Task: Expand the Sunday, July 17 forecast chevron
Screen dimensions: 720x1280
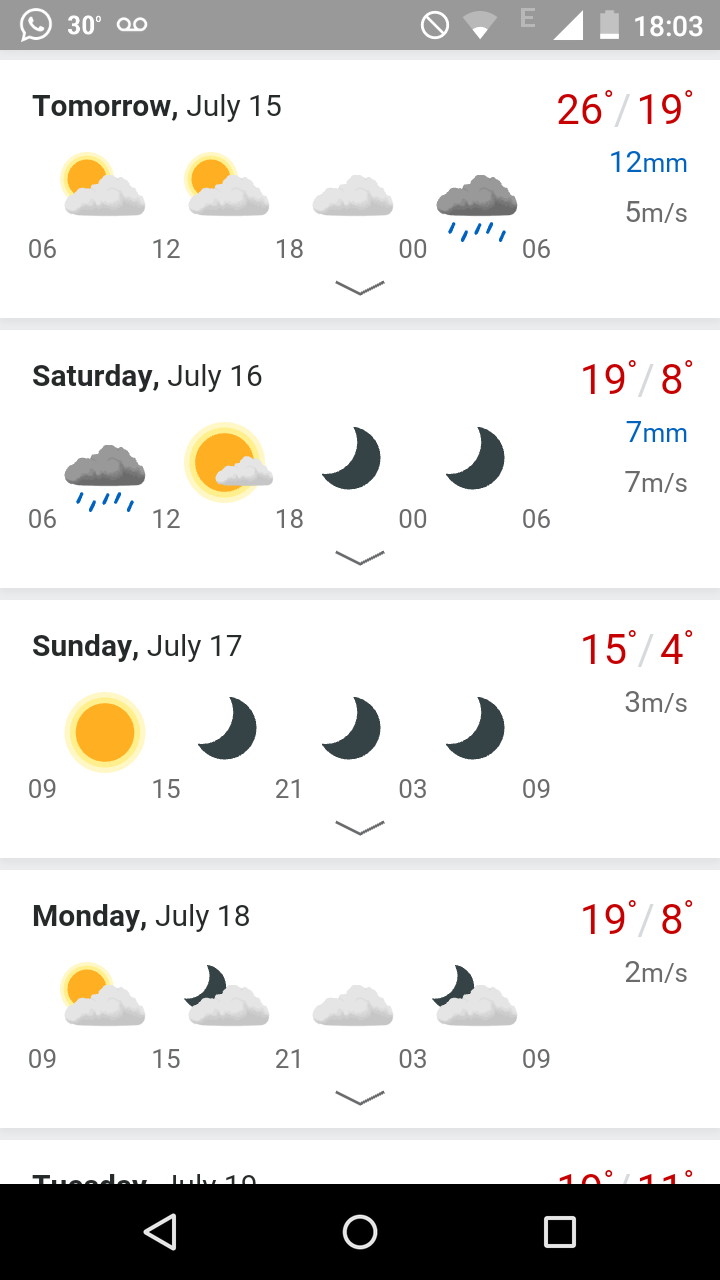Action: pos(360,828)
